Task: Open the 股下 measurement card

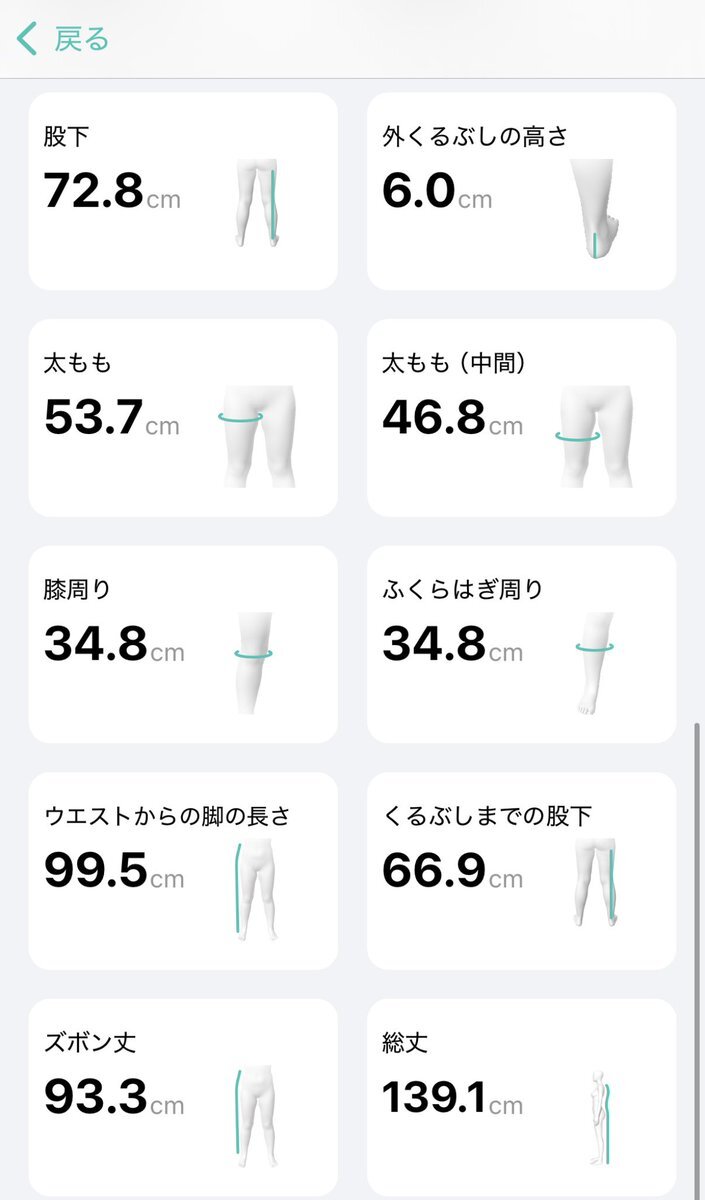Action: [x=183, y=191]
